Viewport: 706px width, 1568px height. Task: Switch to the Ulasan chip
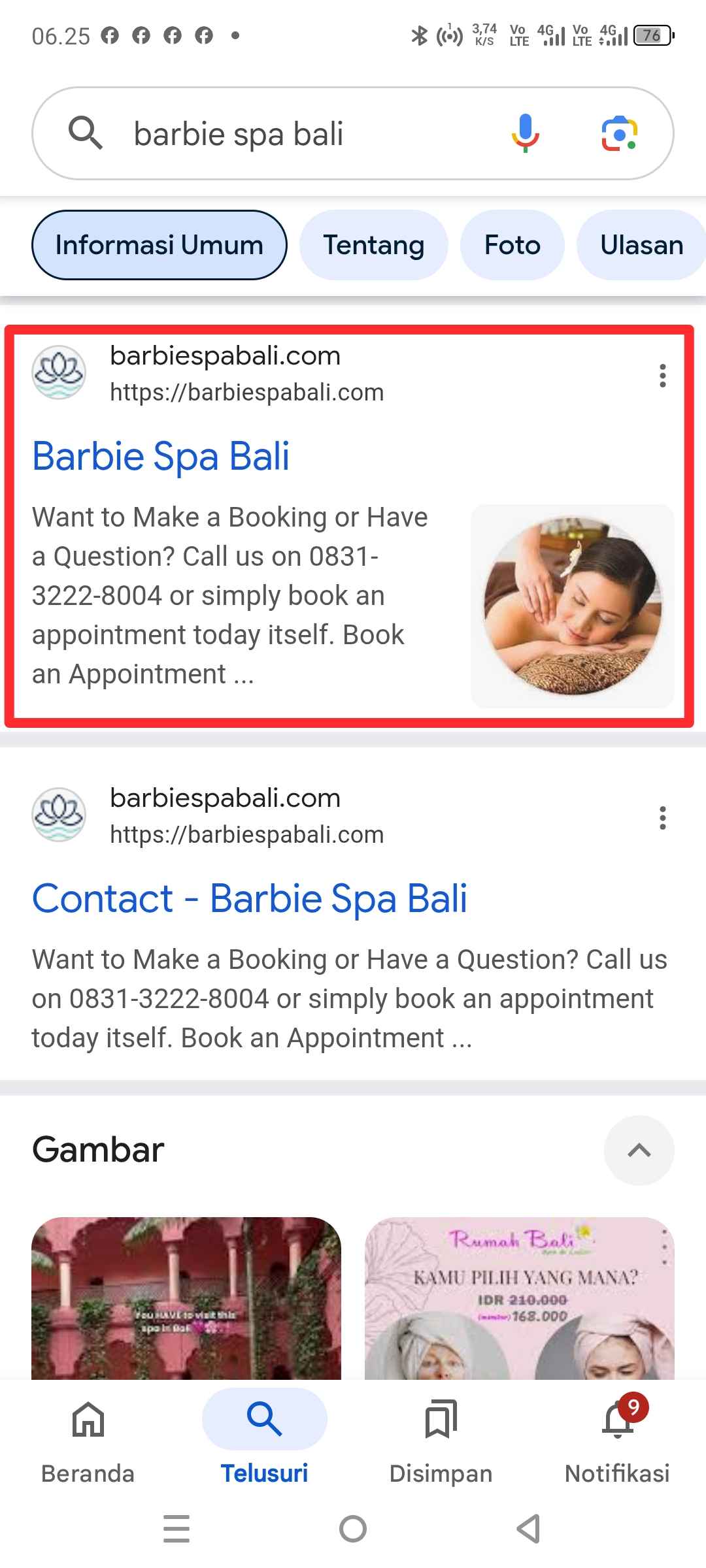coord(641,245)
